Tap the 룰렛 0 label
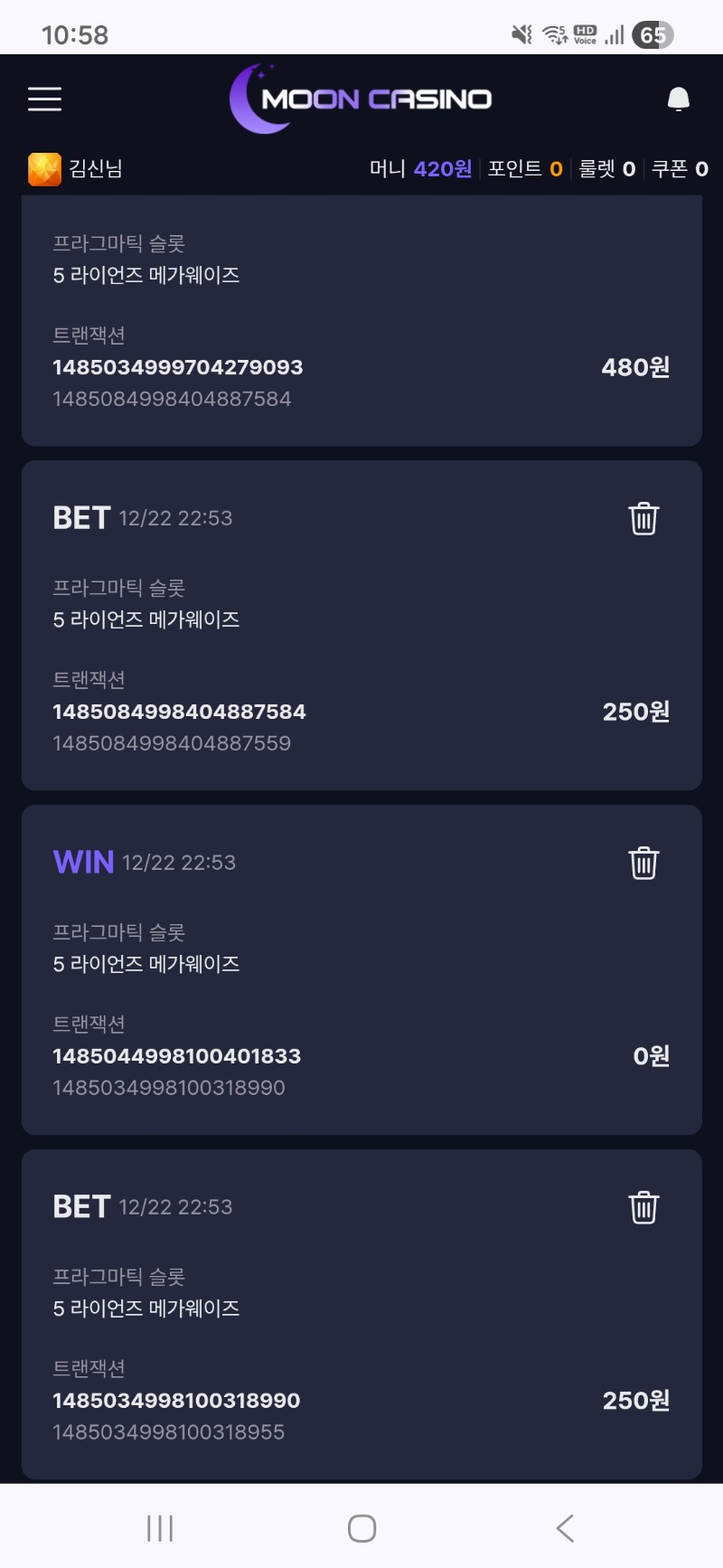 click(x=604, y=168)
